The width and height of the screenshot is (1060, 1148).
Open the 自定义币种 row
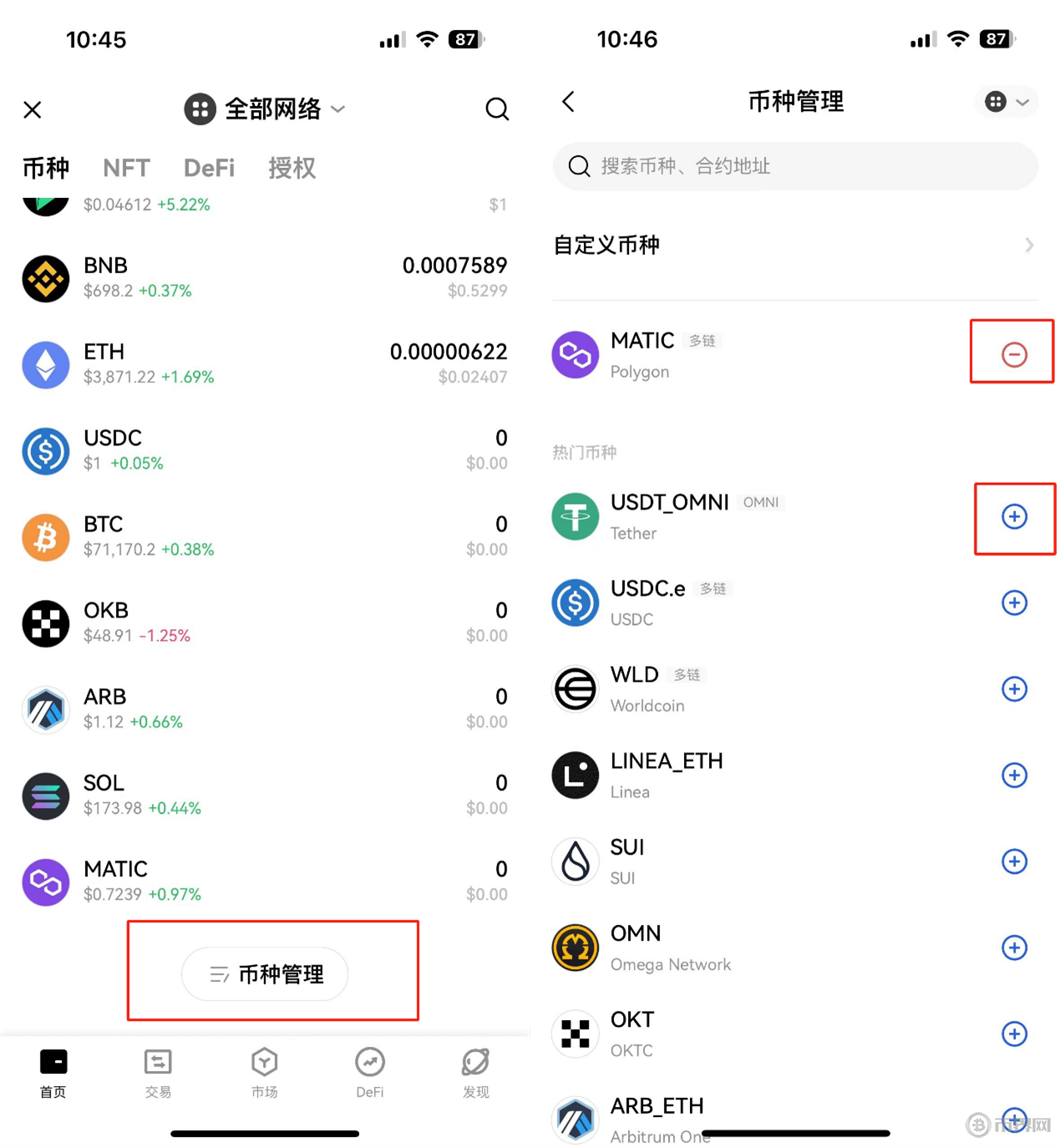[794, 245]
